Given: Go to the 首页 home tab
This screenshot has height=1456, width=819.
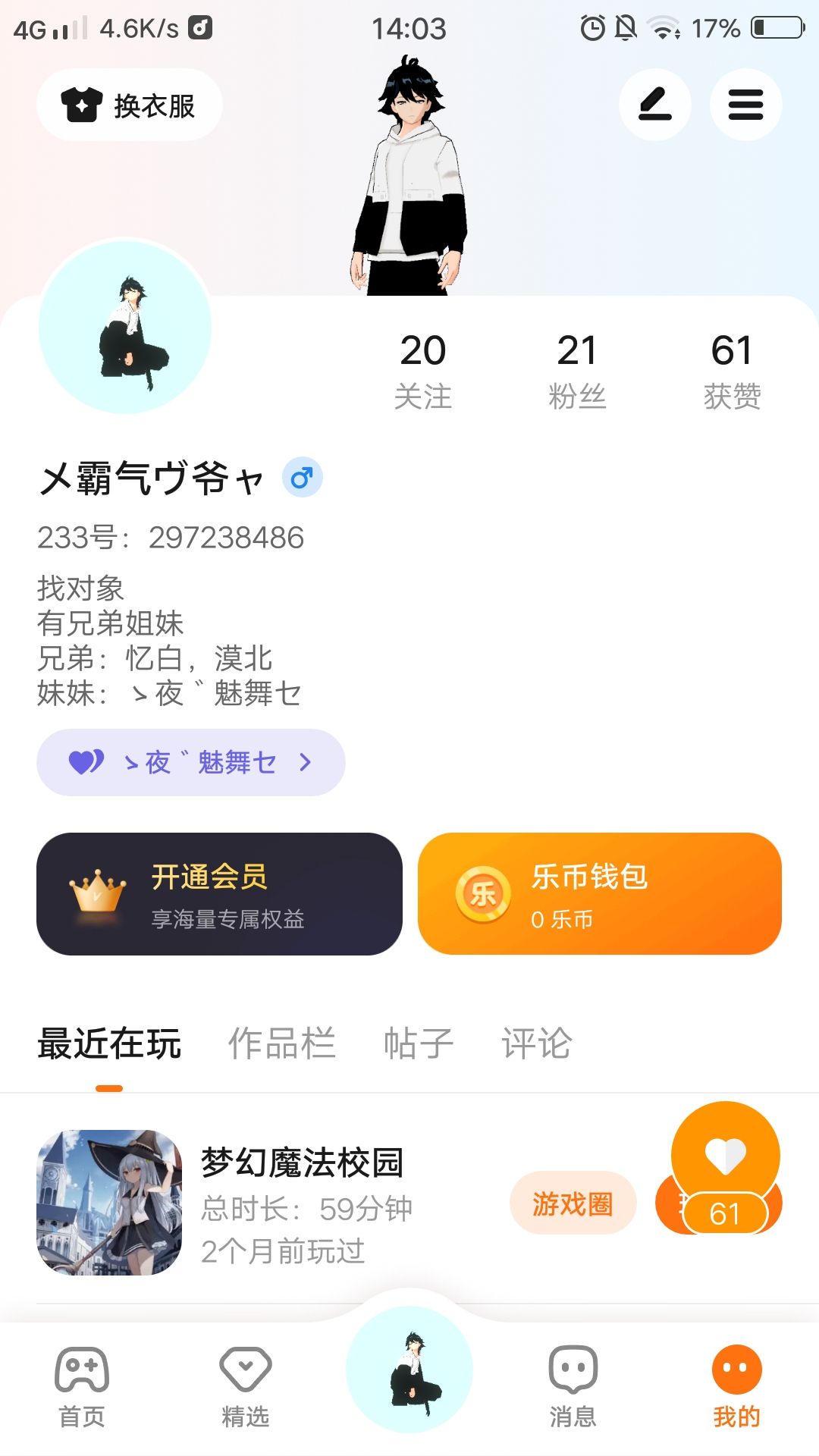Looking at the screenshot, I should [x=82, y=1388].
